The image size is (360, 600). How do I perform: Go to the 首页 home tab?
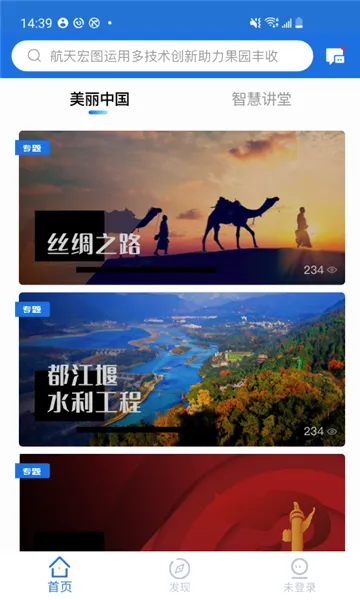[60, 575]
